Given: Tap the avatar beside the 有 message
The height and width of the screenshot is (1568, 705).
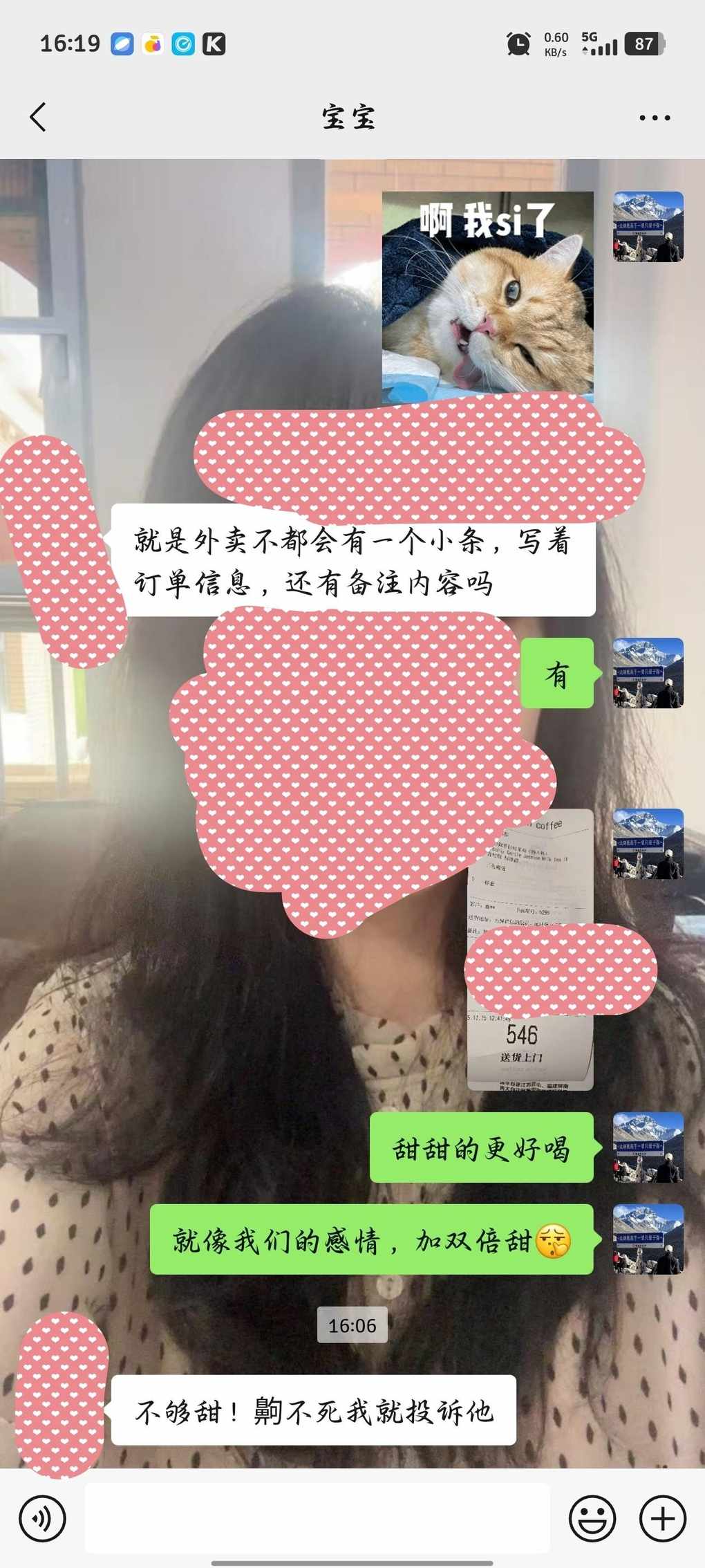Looking at the screenshot, I should point(648,673).
